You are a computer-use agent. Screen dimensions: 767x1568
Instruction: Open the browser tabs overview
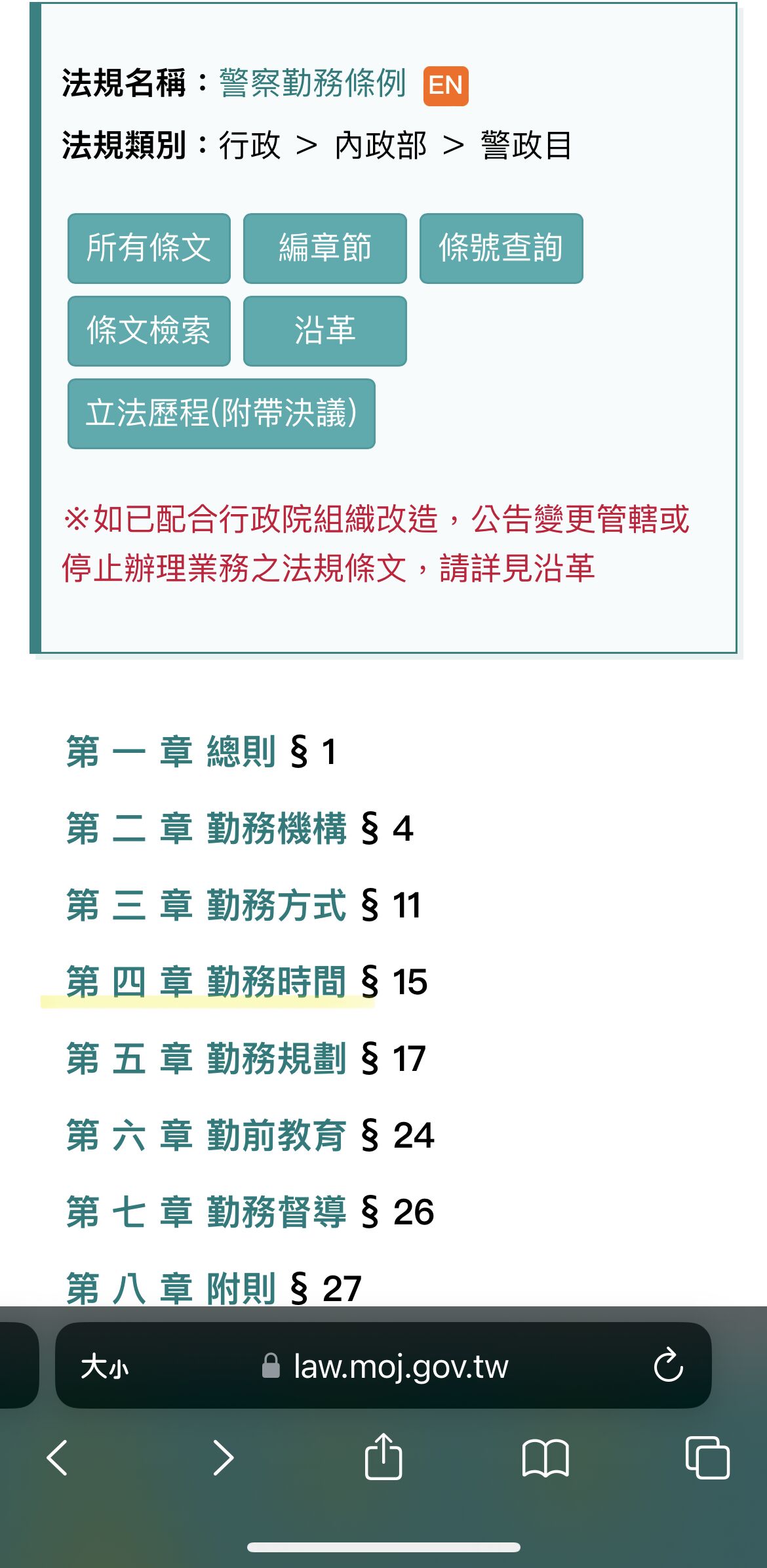[x=707, y=1457]
